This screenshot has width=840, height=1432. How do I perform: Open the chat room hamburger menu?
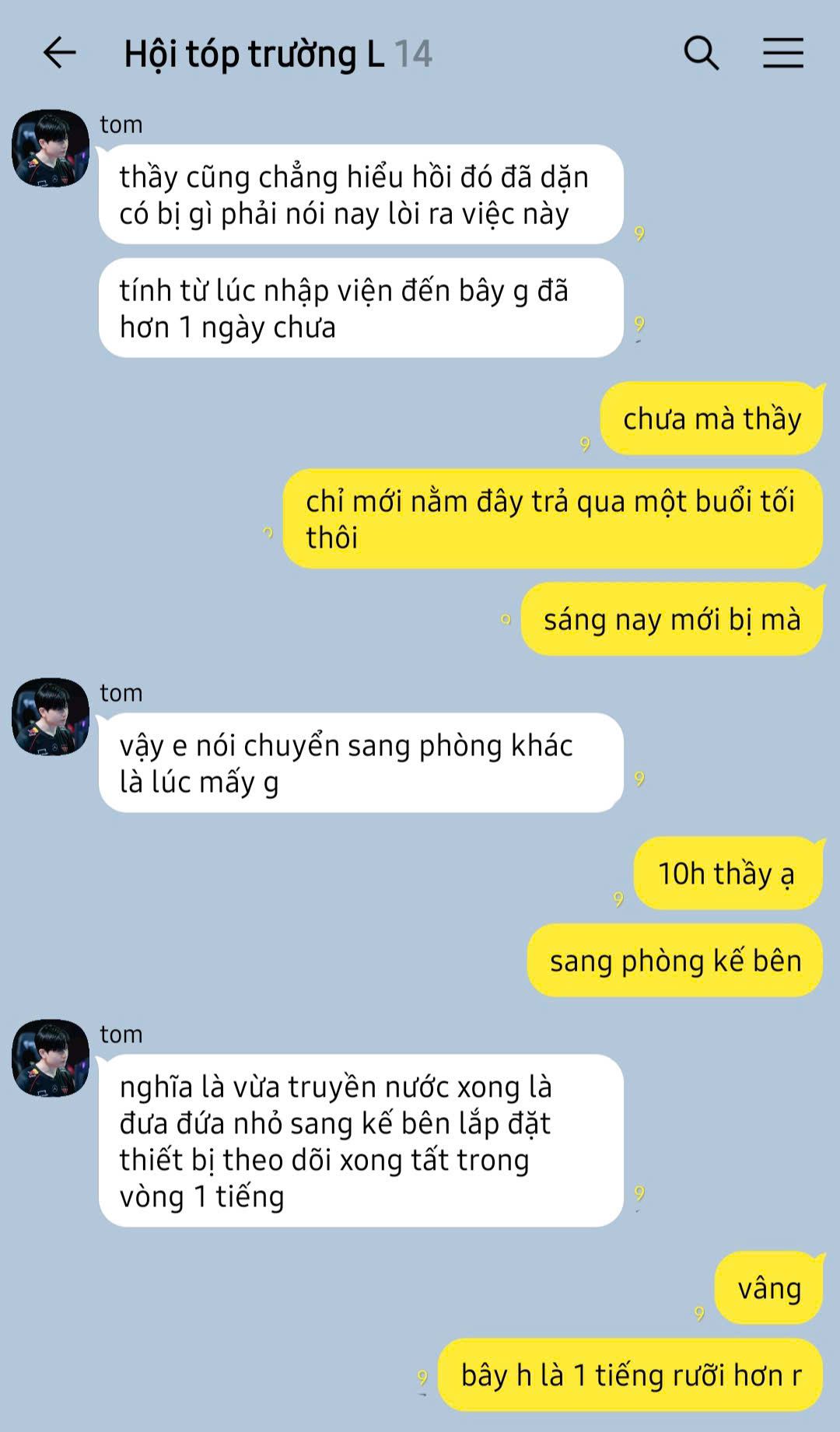click(782, 54)
